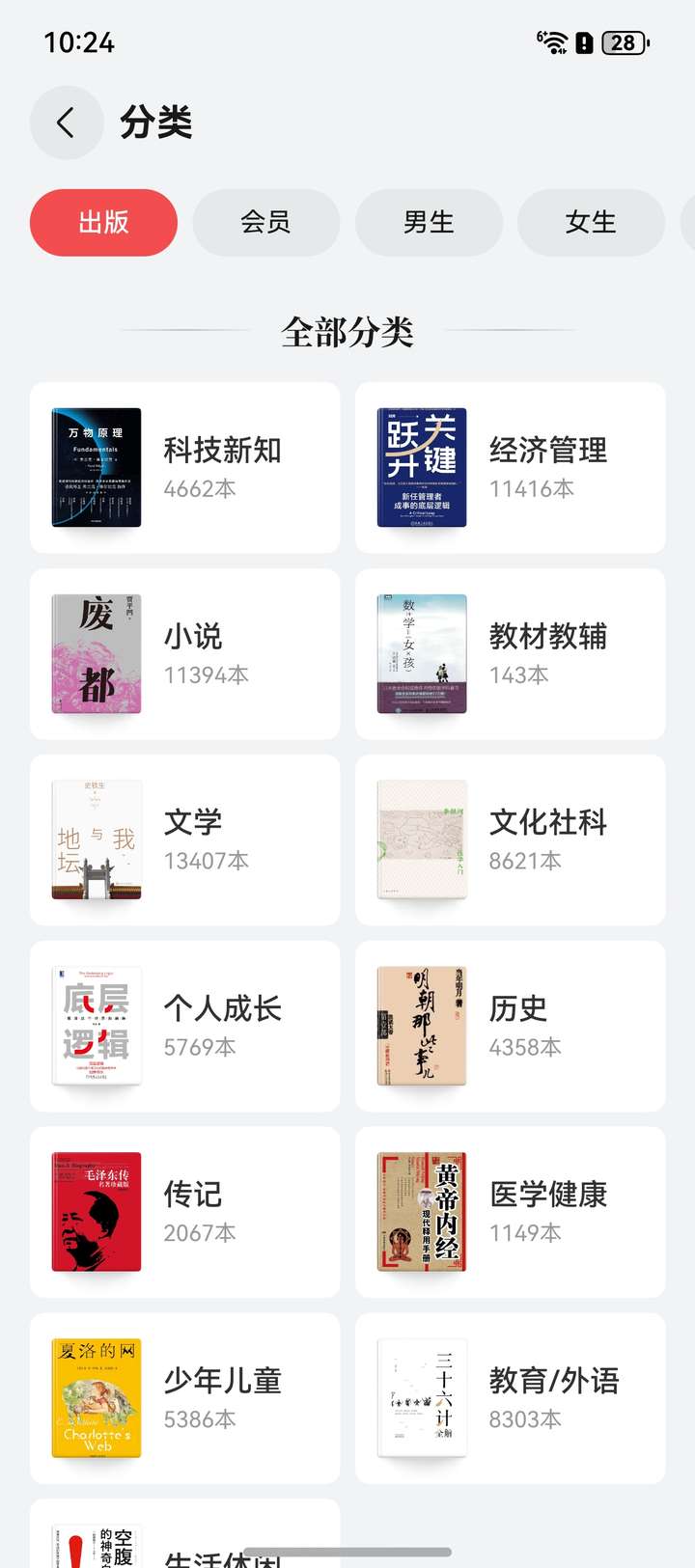Open the 个人成长 category

[x=185, y=1027]
